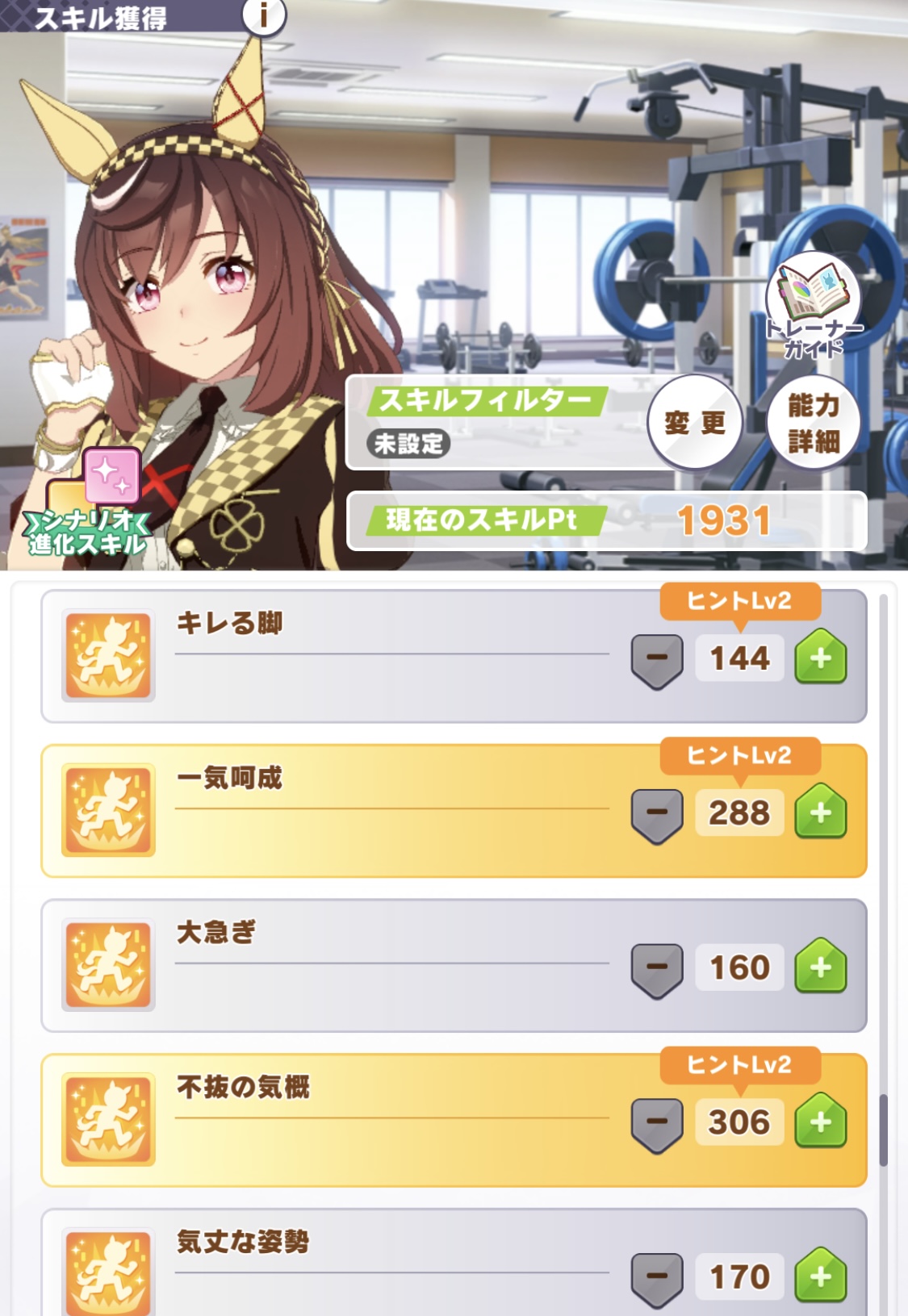Add 一気呵成 skill with plus
The width and height of the screenshot is (908, 1316).
tap(820, 813)
